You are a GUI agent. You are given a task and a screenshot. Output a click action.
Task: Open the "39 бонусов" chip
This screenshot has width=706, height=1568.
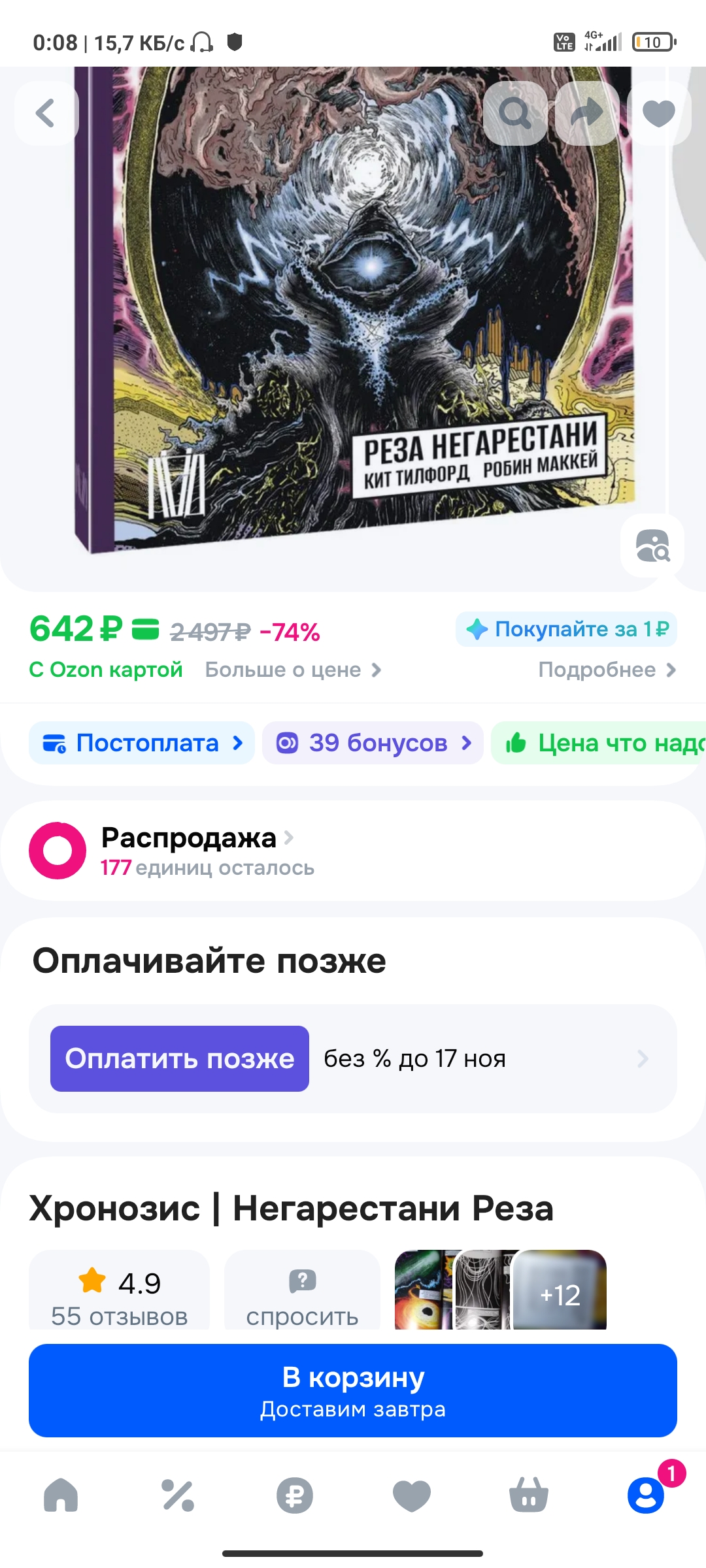pyautogui.click(x=373, y=743)
